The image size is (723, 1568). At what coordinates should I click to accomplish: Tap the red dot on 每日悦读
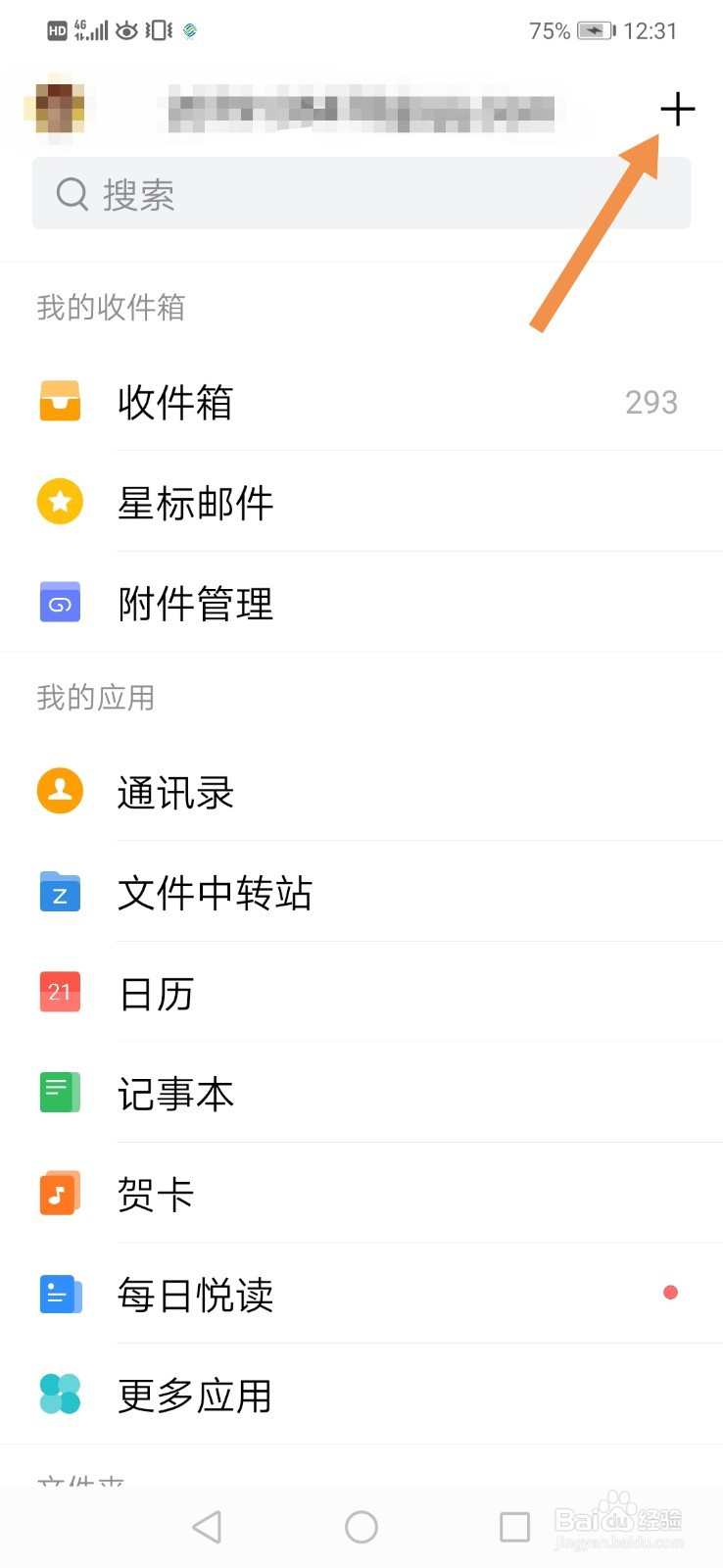(x=670, y=1293)
